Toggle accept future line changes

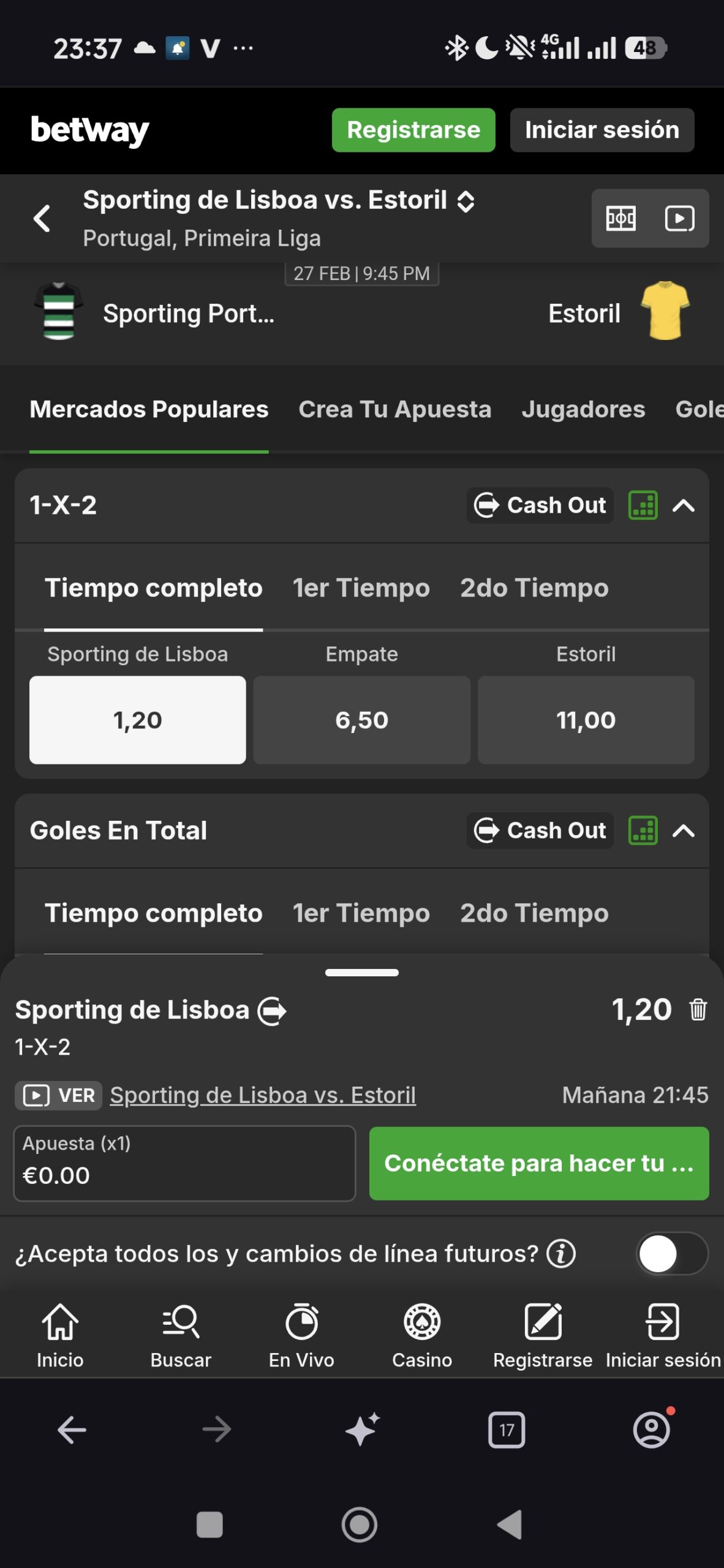point(671,1254)
